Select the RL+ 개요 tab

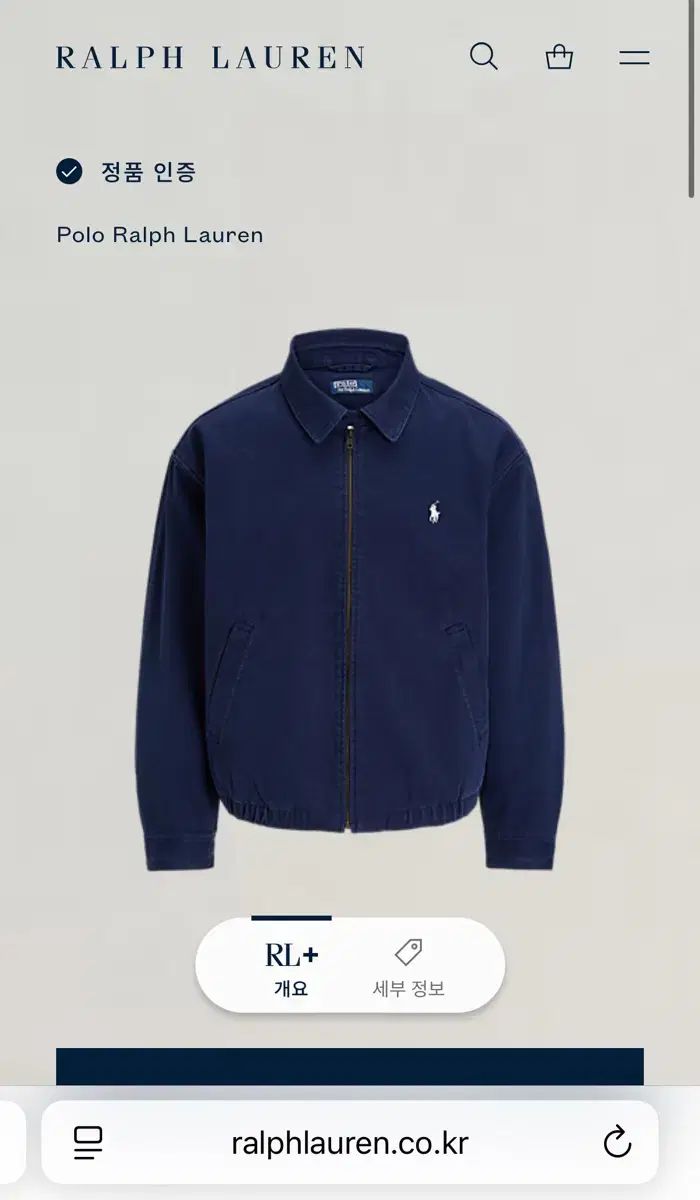coord(291,968)
